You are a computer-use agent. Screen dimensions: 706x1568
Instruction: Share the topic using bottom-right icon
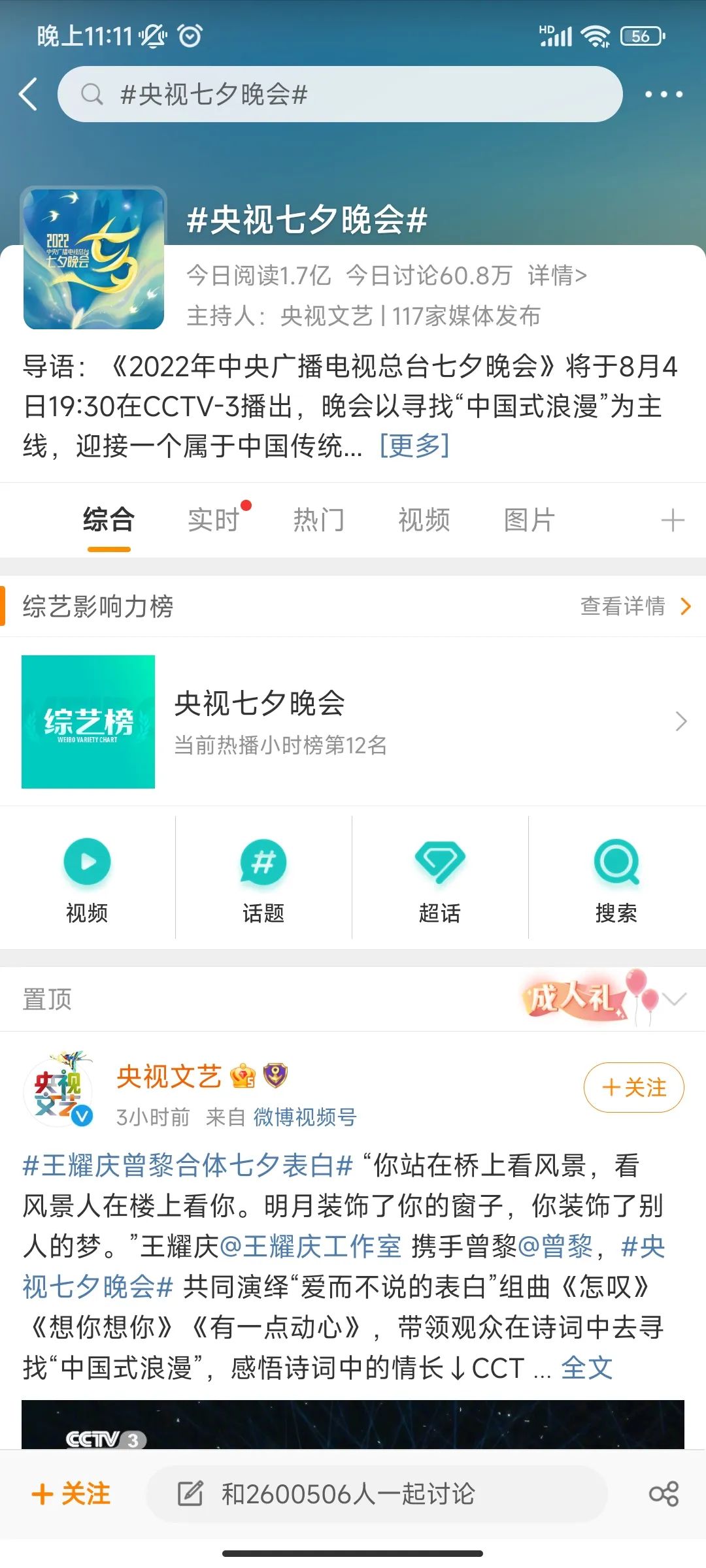[664, 1494]
